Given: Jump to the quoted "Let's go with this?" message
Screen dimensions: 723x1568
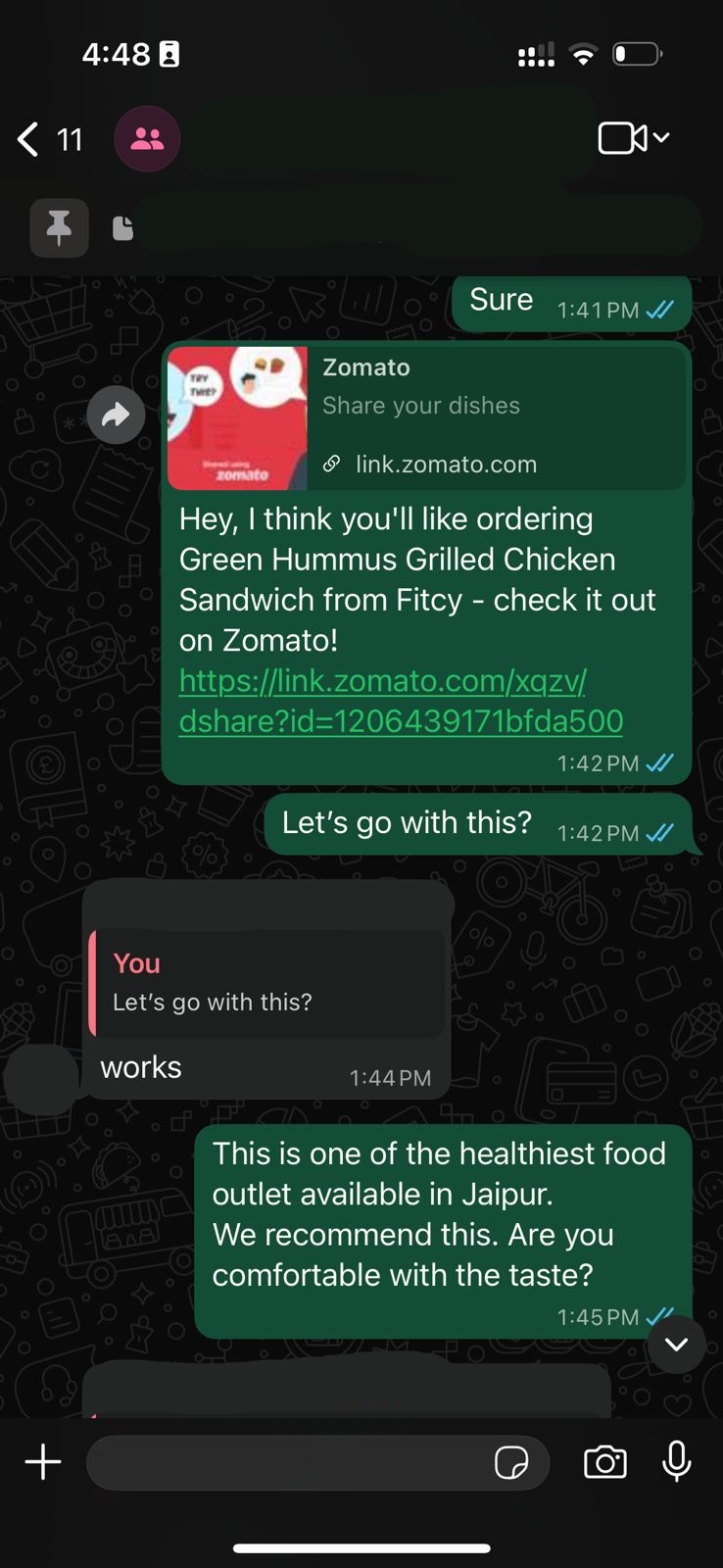Looking at the screenshot, I should click(x=267, y=983).
